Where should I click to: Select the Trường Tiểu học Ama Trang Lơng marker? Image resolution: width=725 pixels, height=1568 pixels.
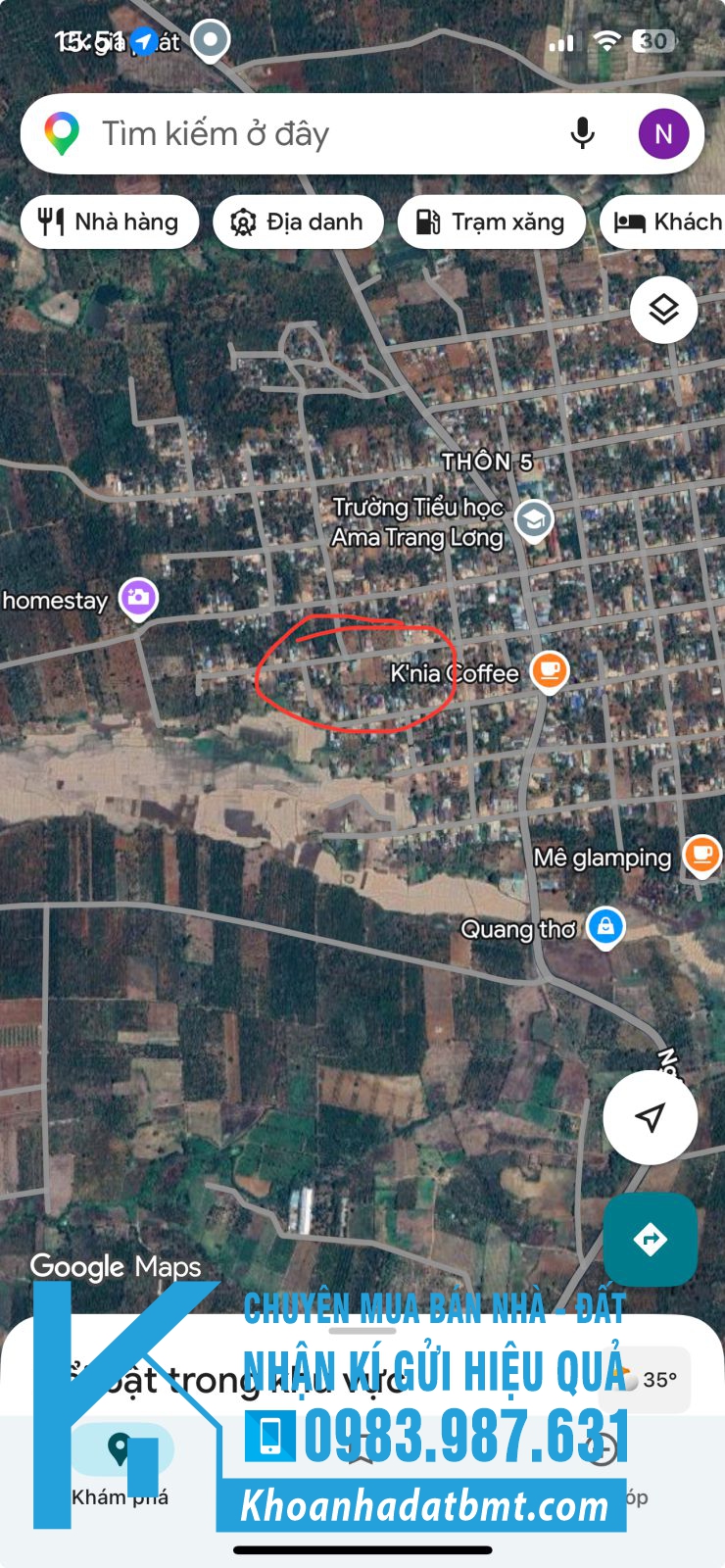(x=534, y=520)
